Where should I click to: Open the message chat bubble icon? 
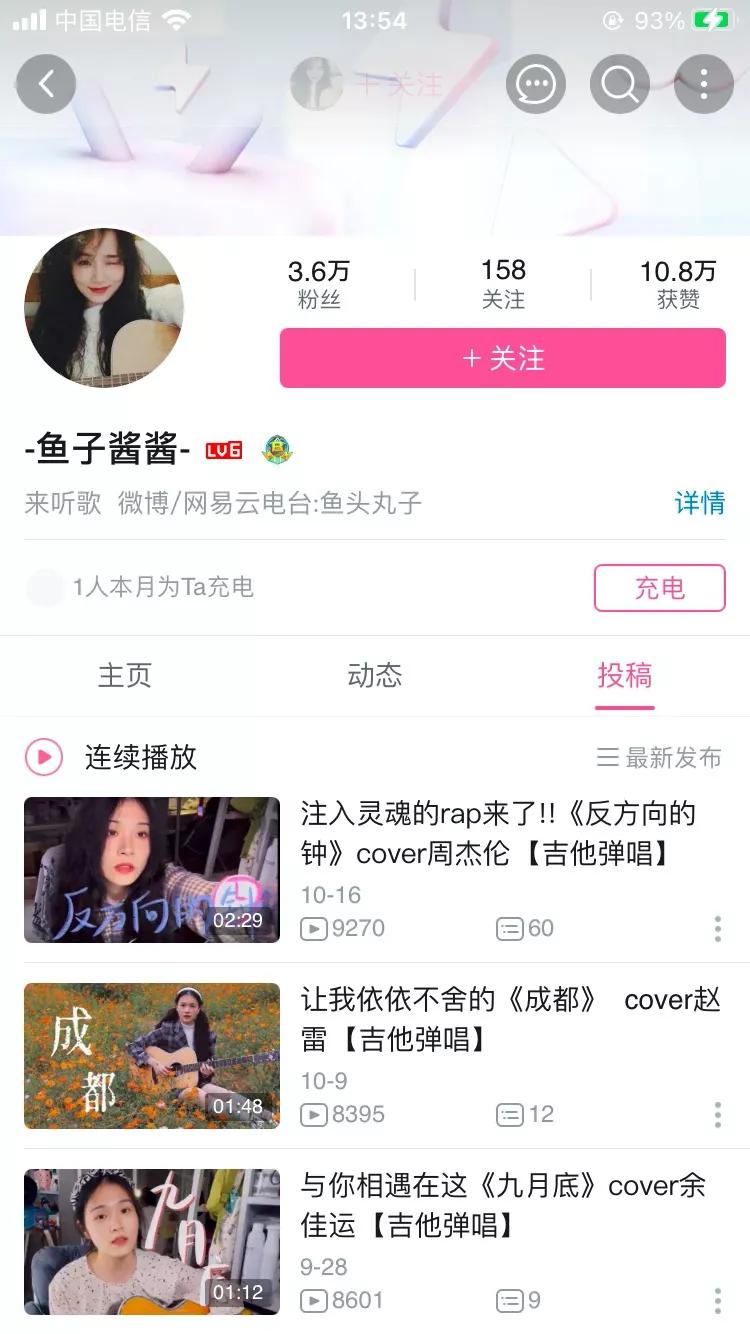coord(535,84)
